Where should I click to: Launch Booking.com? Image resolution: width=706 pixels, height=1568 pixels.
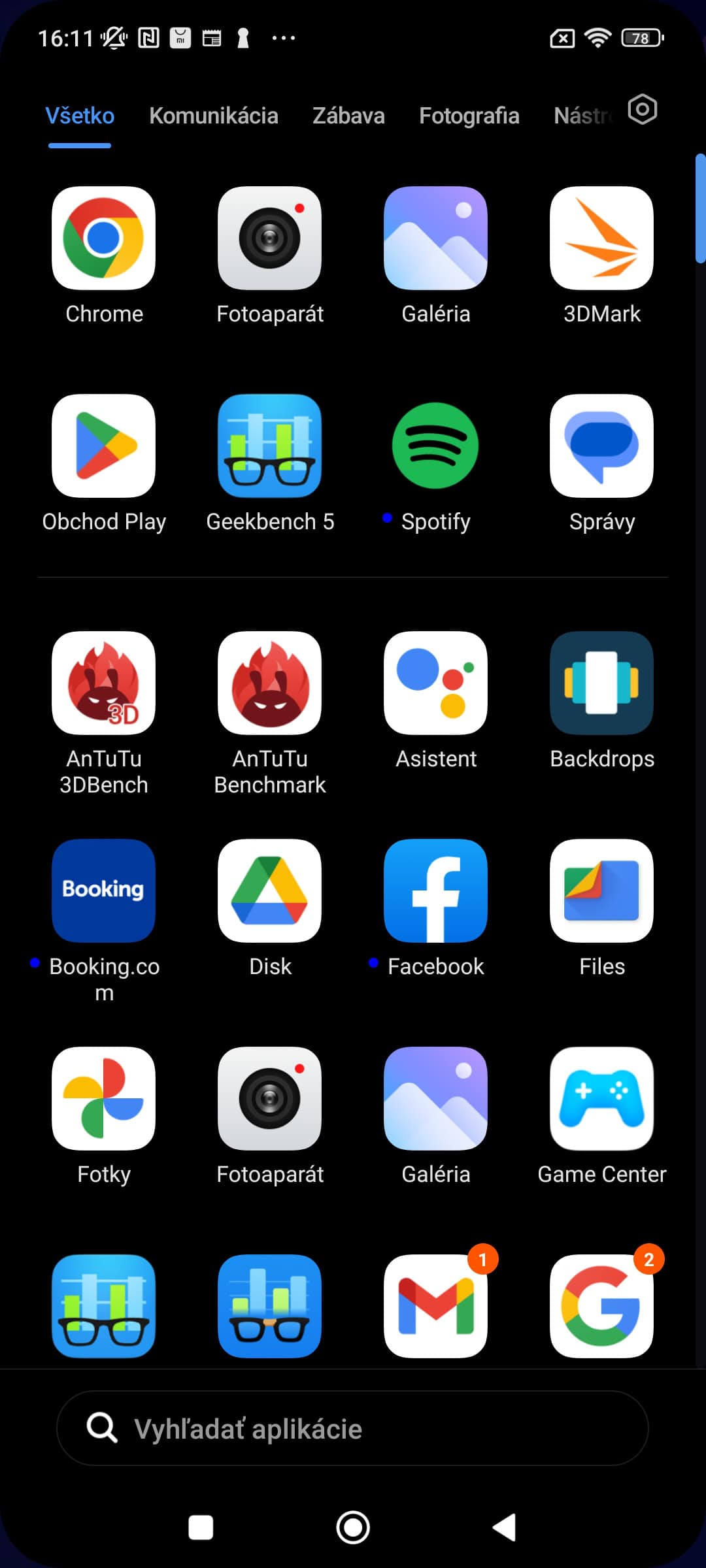tap(103, 891)
